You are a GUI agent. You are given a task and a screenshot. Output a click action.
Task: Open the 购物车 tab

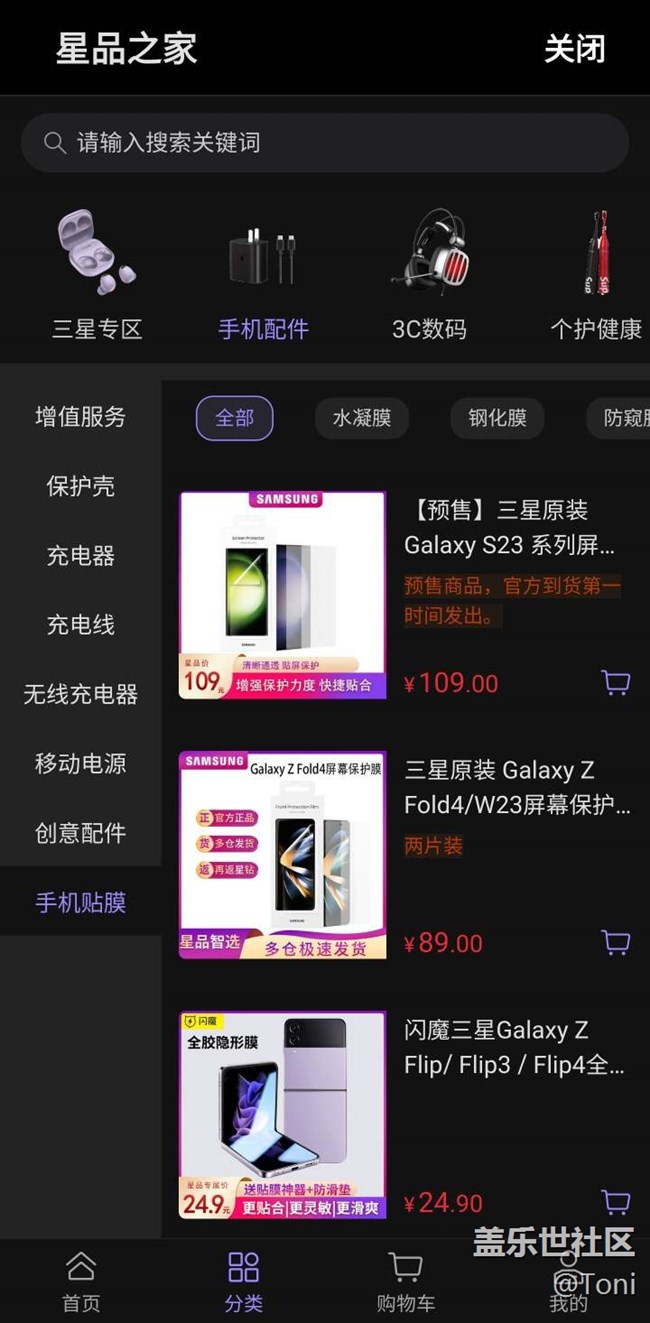(405, 1281)
